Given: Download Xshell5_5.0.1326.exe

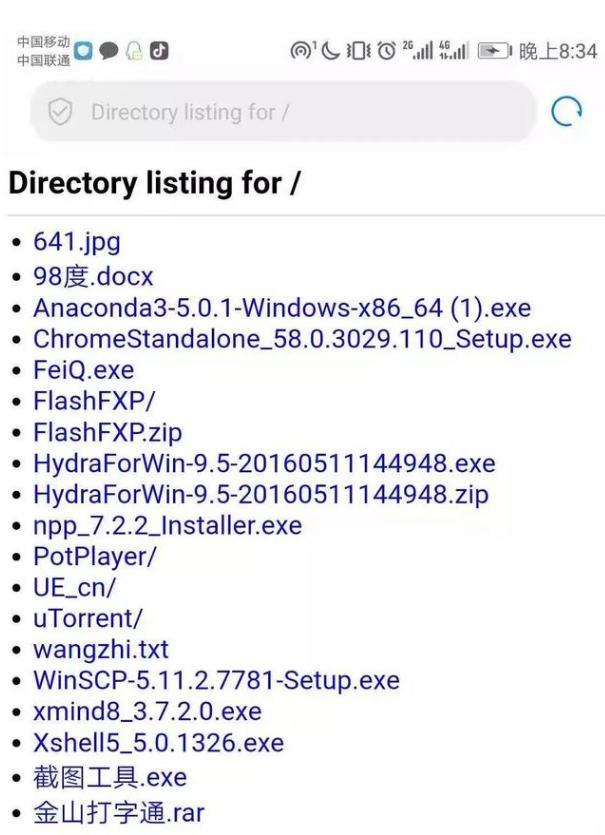Looking at the screenshot, I should (158, 744).
